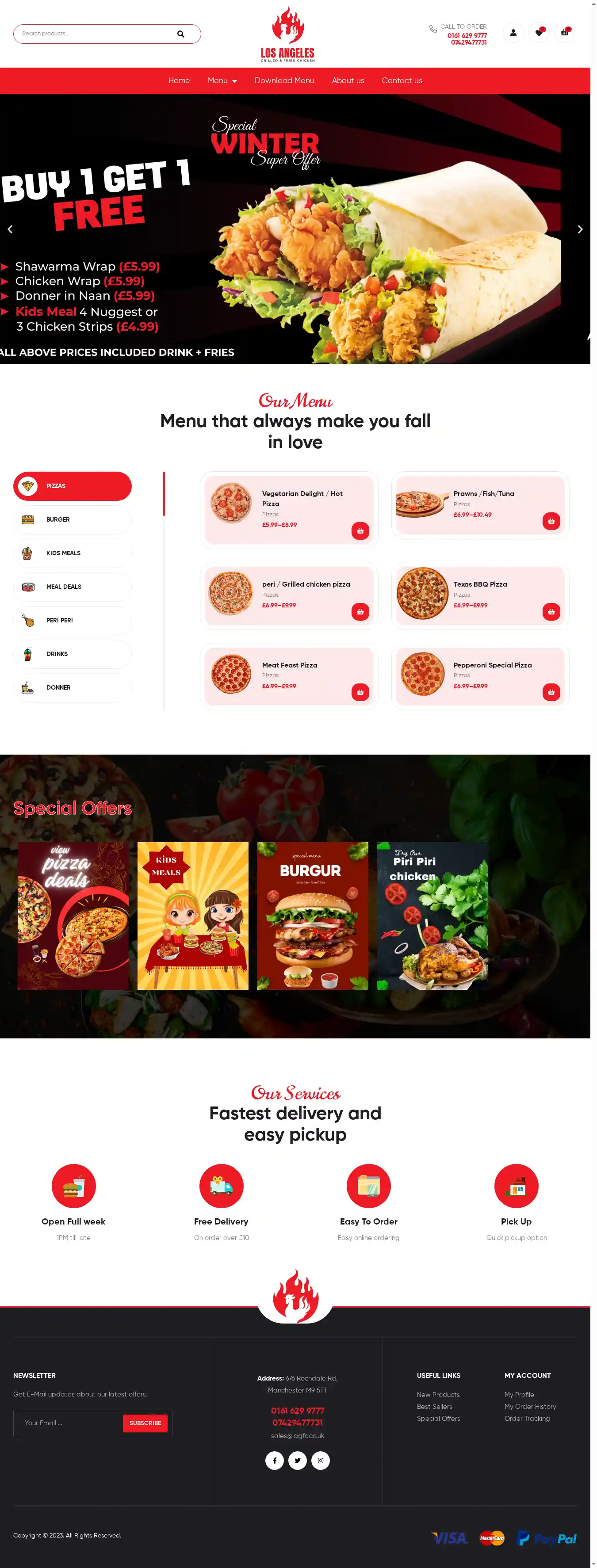Open the Meat Feast Pizza card
Image resolution: width=597 pixels, height=1568 pixels.
[x=289, y=665]
